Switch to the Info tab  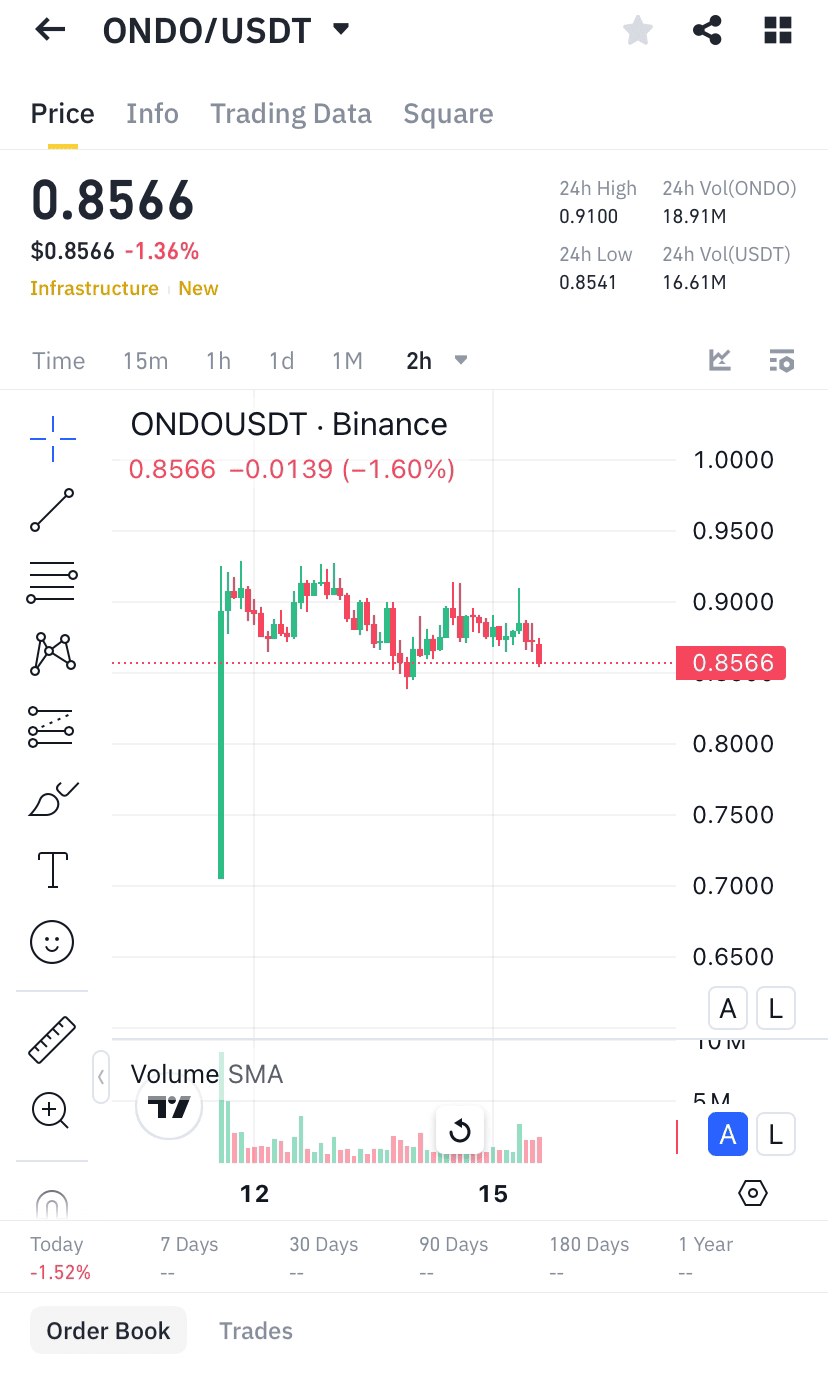click(x=152, y=114)
